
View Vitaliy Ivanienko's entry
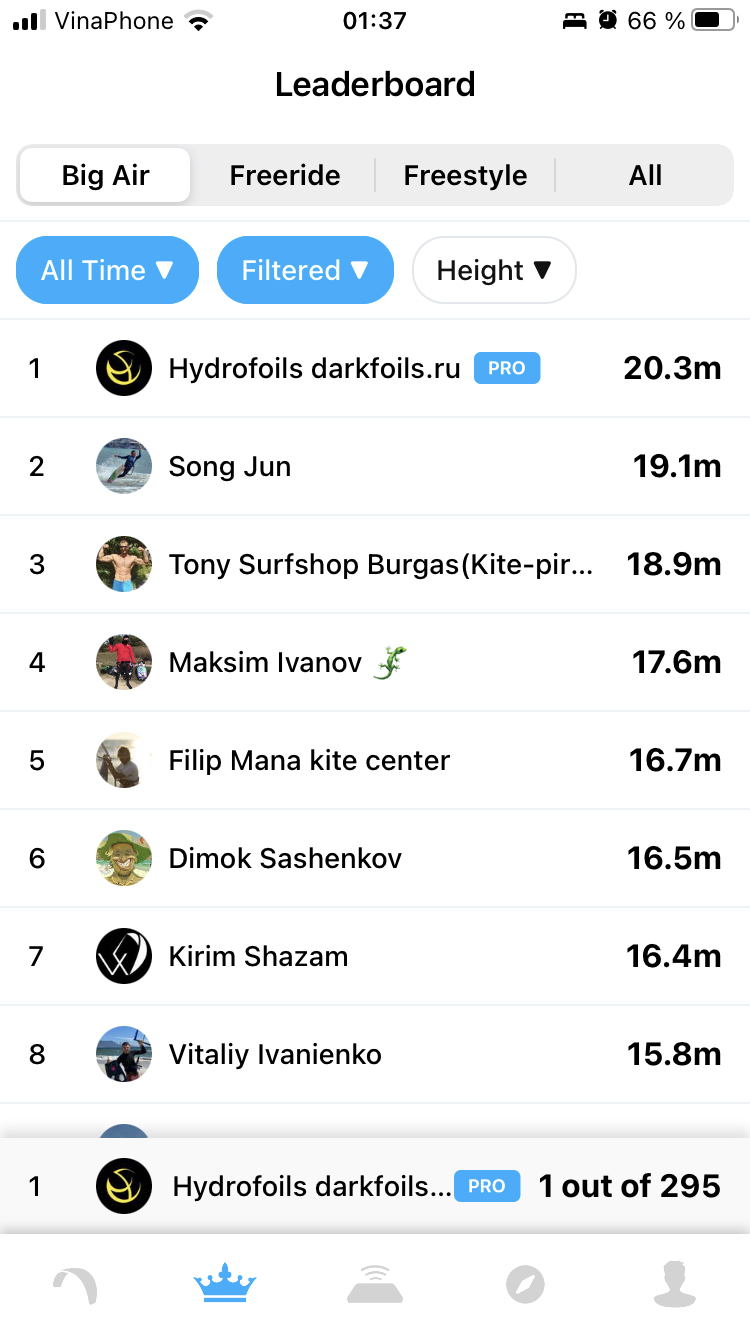(375, 1055)
